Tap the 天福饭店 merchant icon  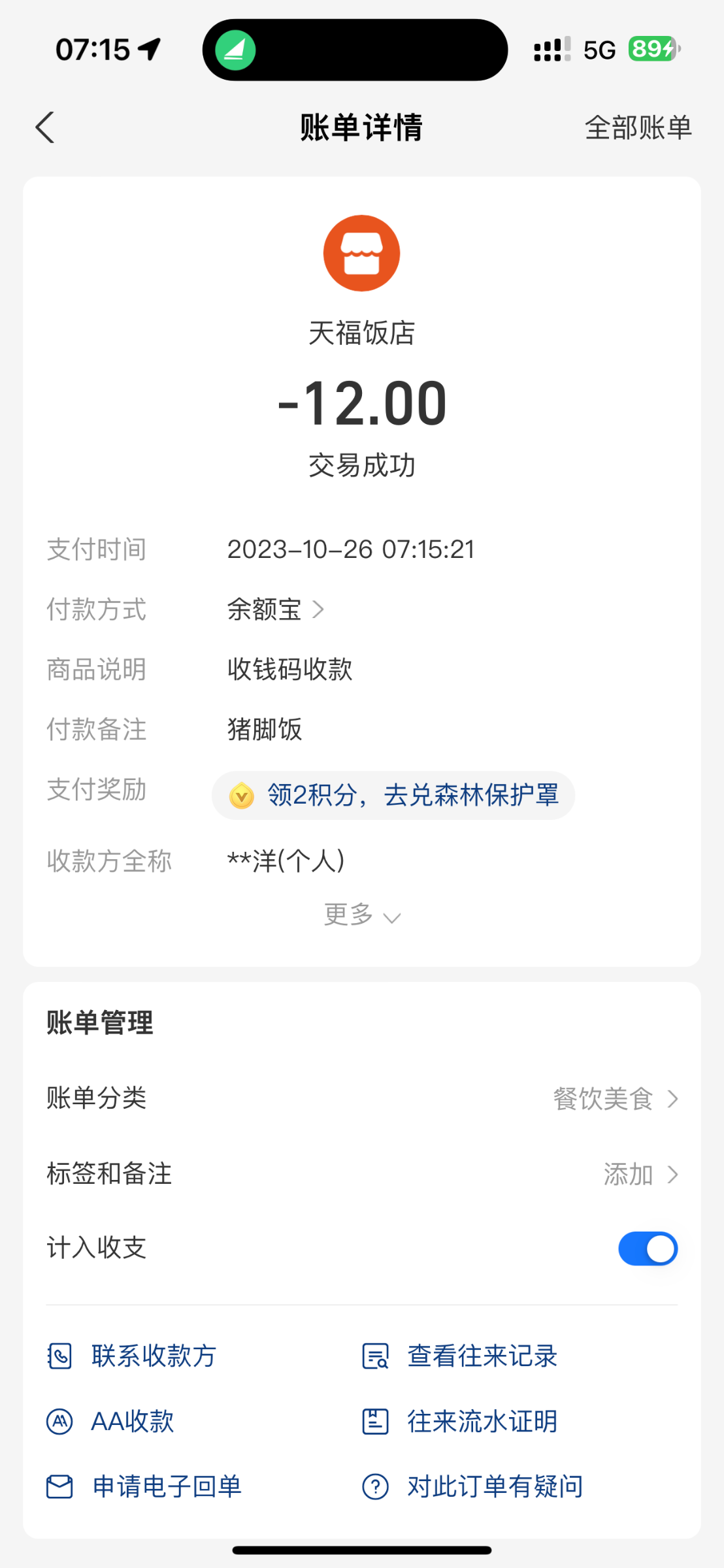click(x=361, y=253)
